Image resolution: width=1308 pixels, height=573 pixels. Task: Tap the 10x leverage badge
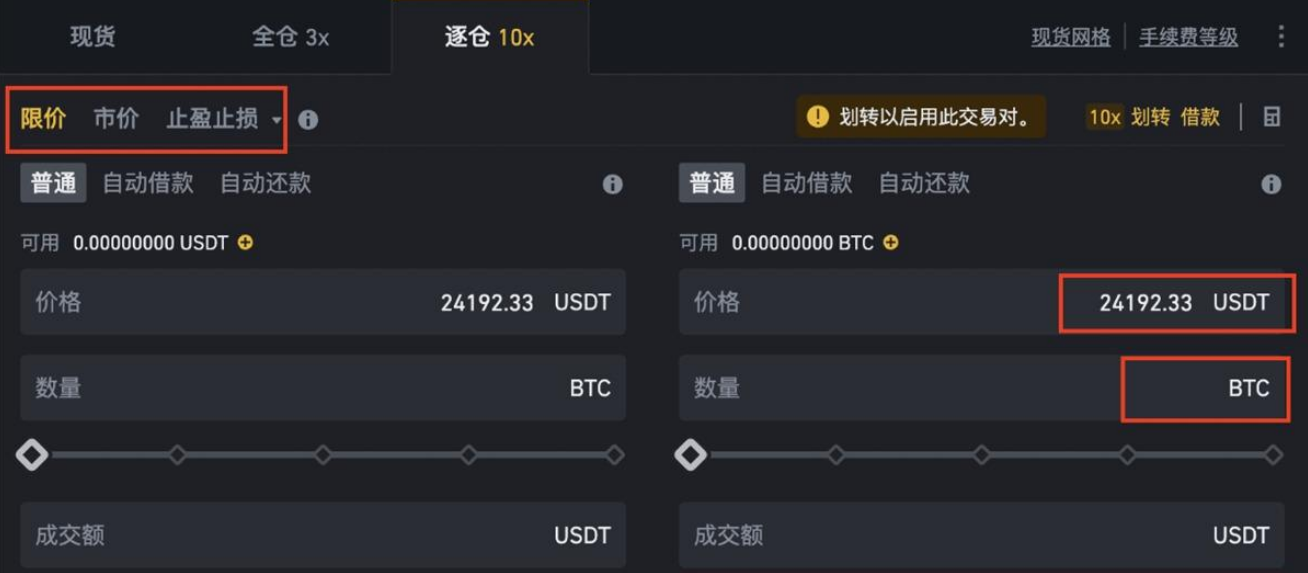pos(1104,117)
